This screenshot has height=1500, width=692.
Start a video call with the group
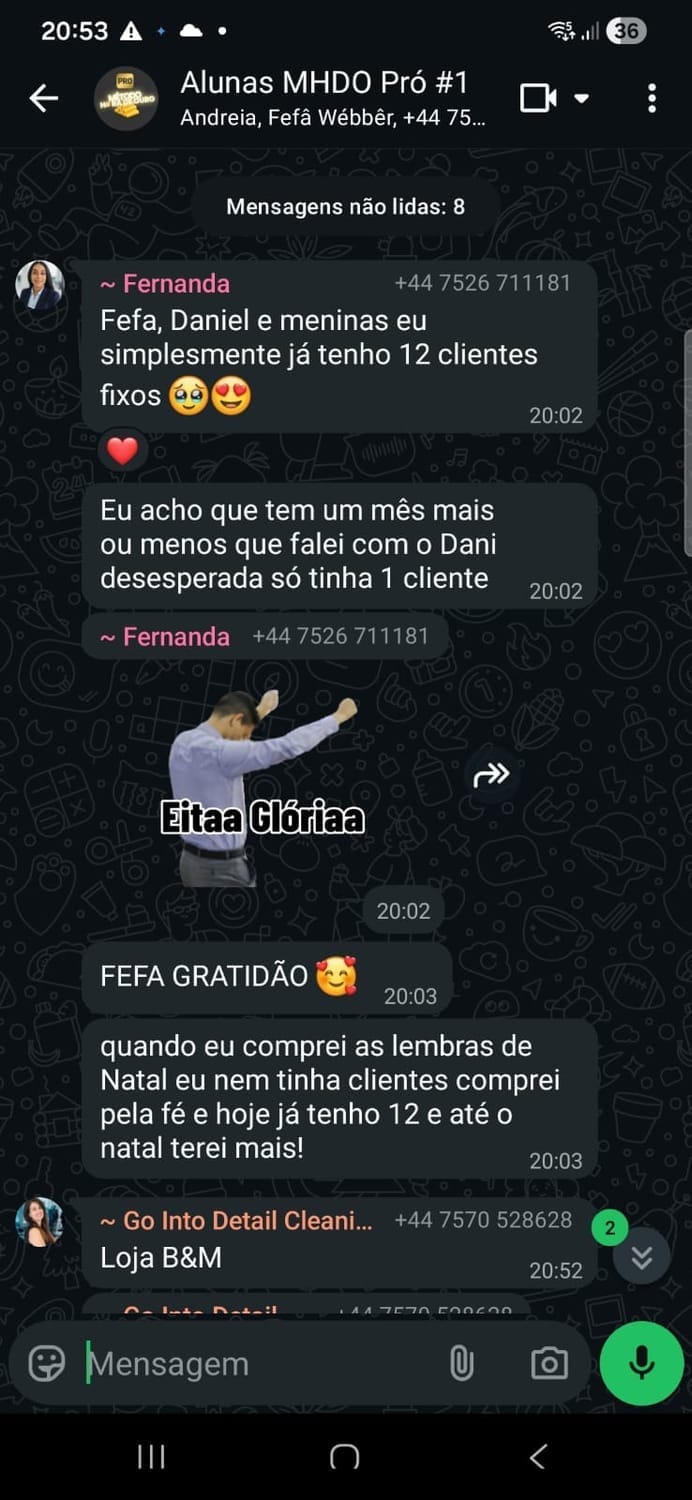point(539,98)
